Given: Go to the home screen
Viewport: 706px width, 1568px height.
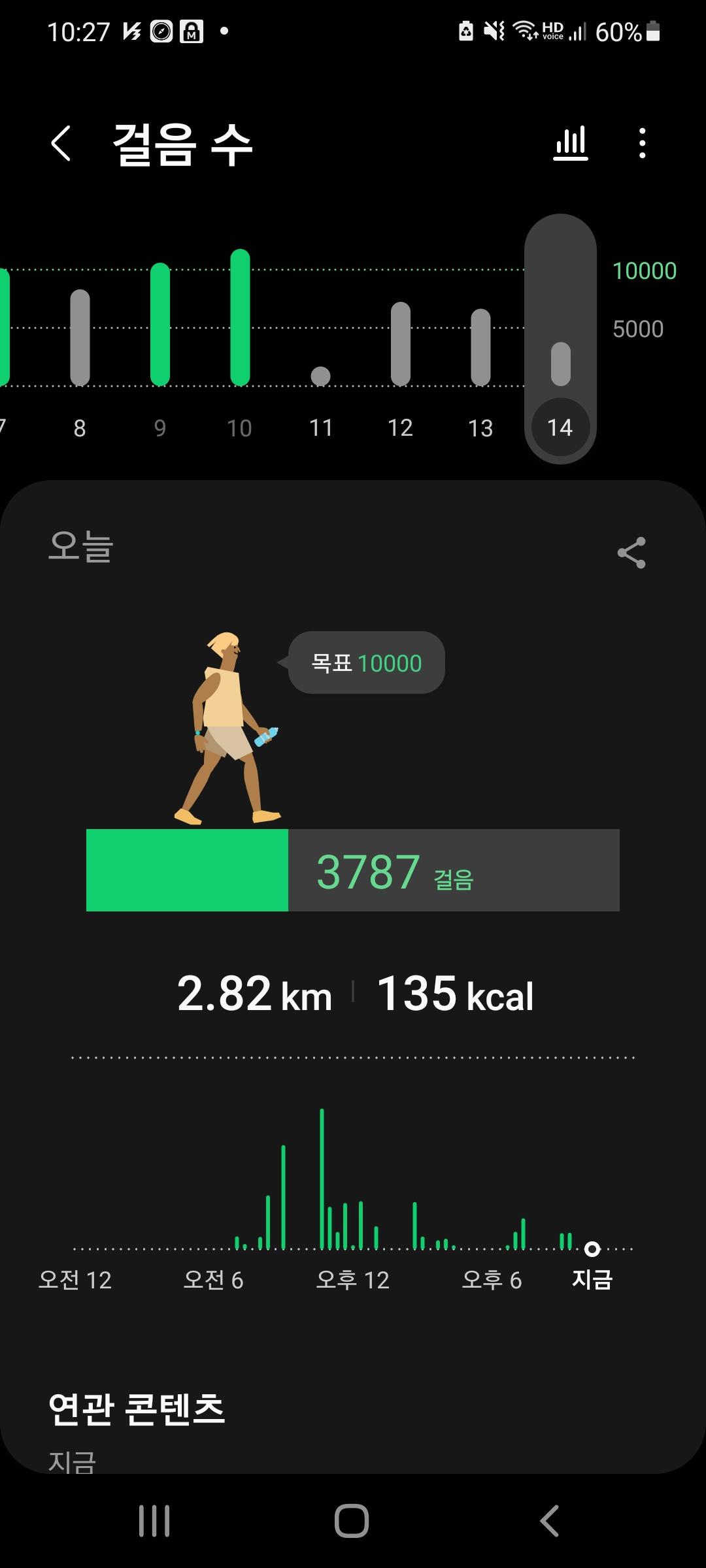Looking at the screenshot, I should (352, 1521).
